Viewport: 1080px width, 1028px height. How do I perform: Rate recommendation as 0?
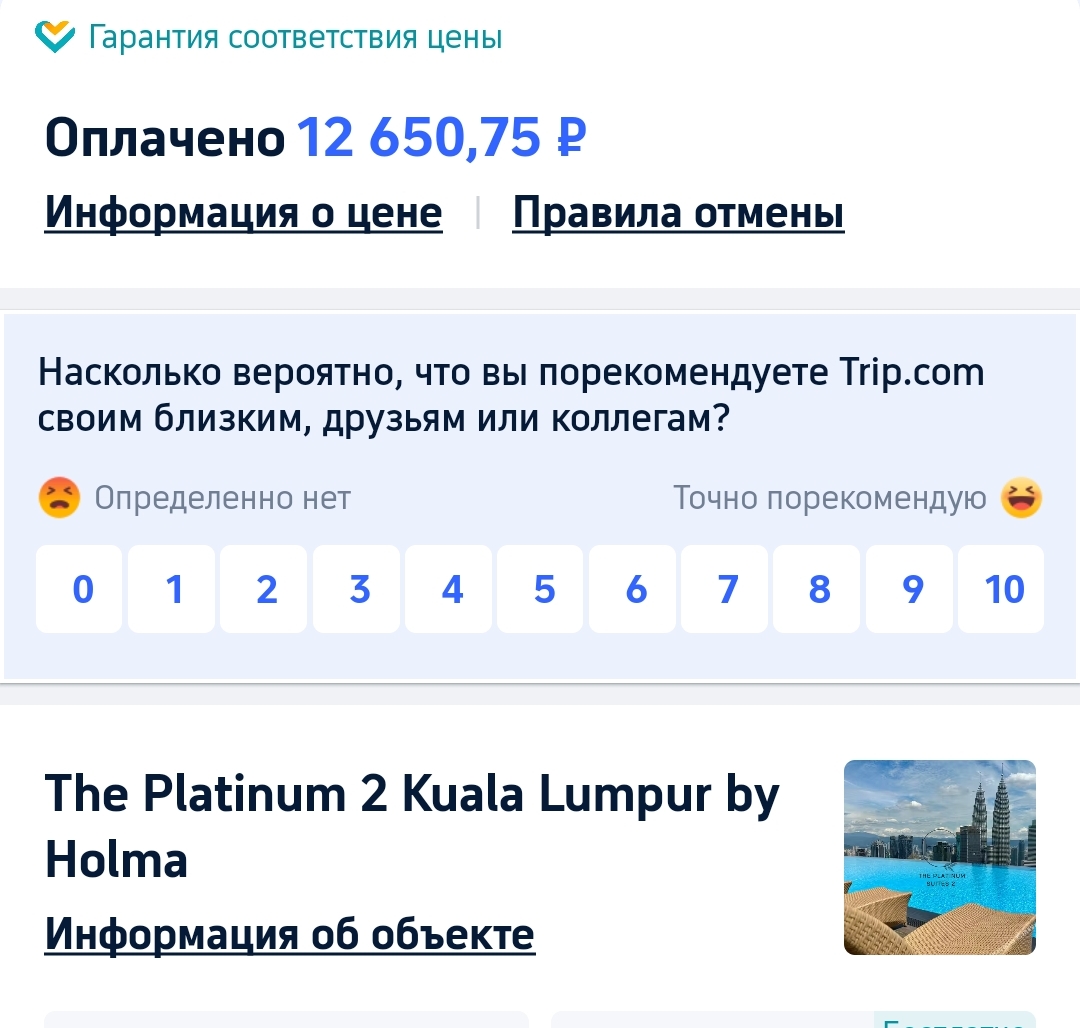coord(79,589)
